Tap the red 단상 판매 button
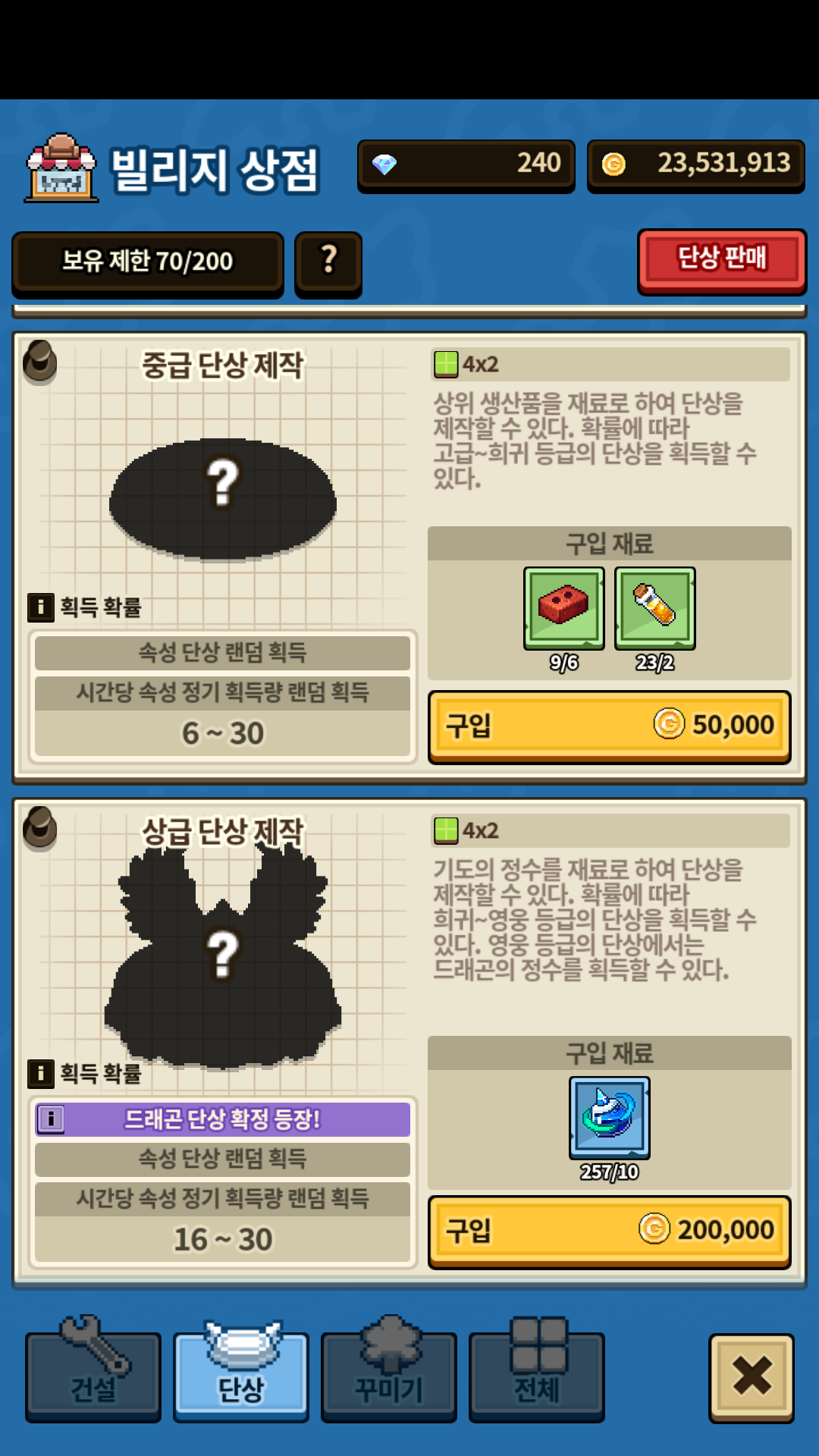819x1456 pixels. (x=722, y=260)
